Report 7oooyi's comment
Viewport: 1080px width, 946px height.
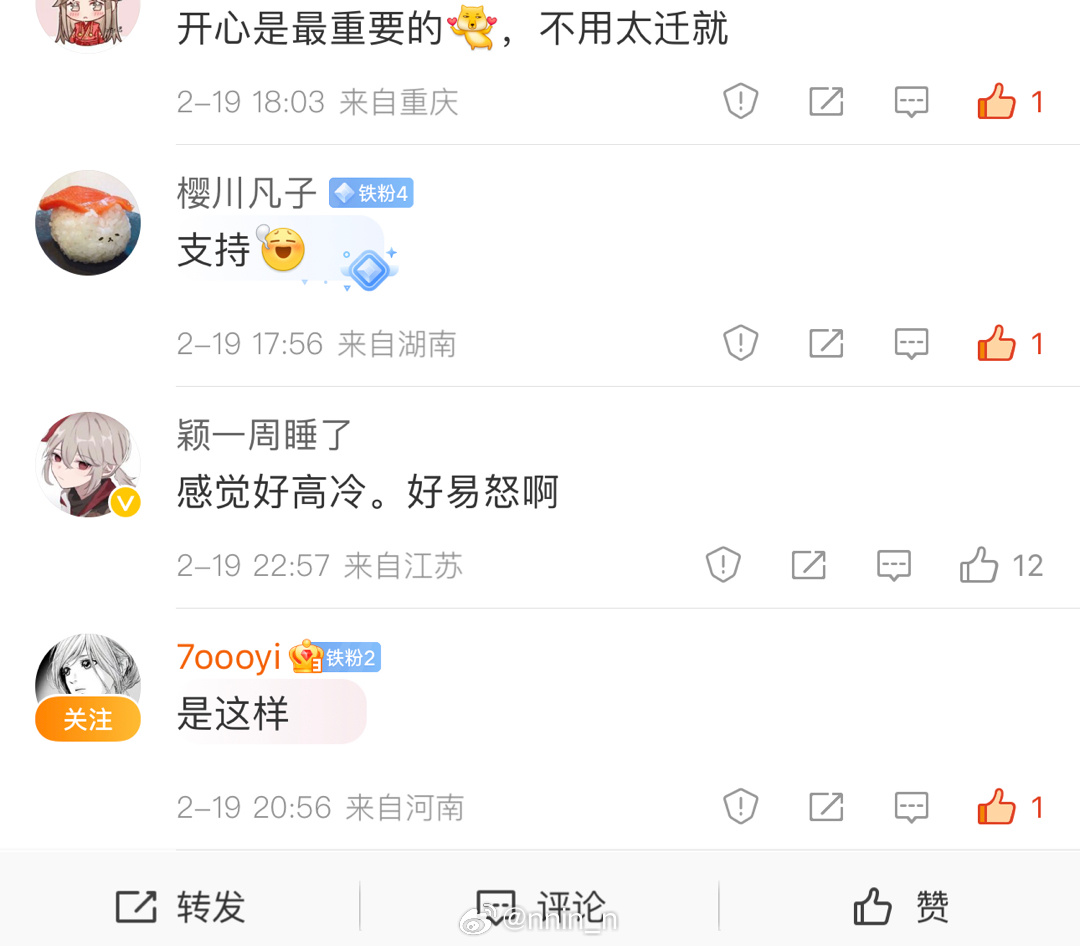click(741, 807)
